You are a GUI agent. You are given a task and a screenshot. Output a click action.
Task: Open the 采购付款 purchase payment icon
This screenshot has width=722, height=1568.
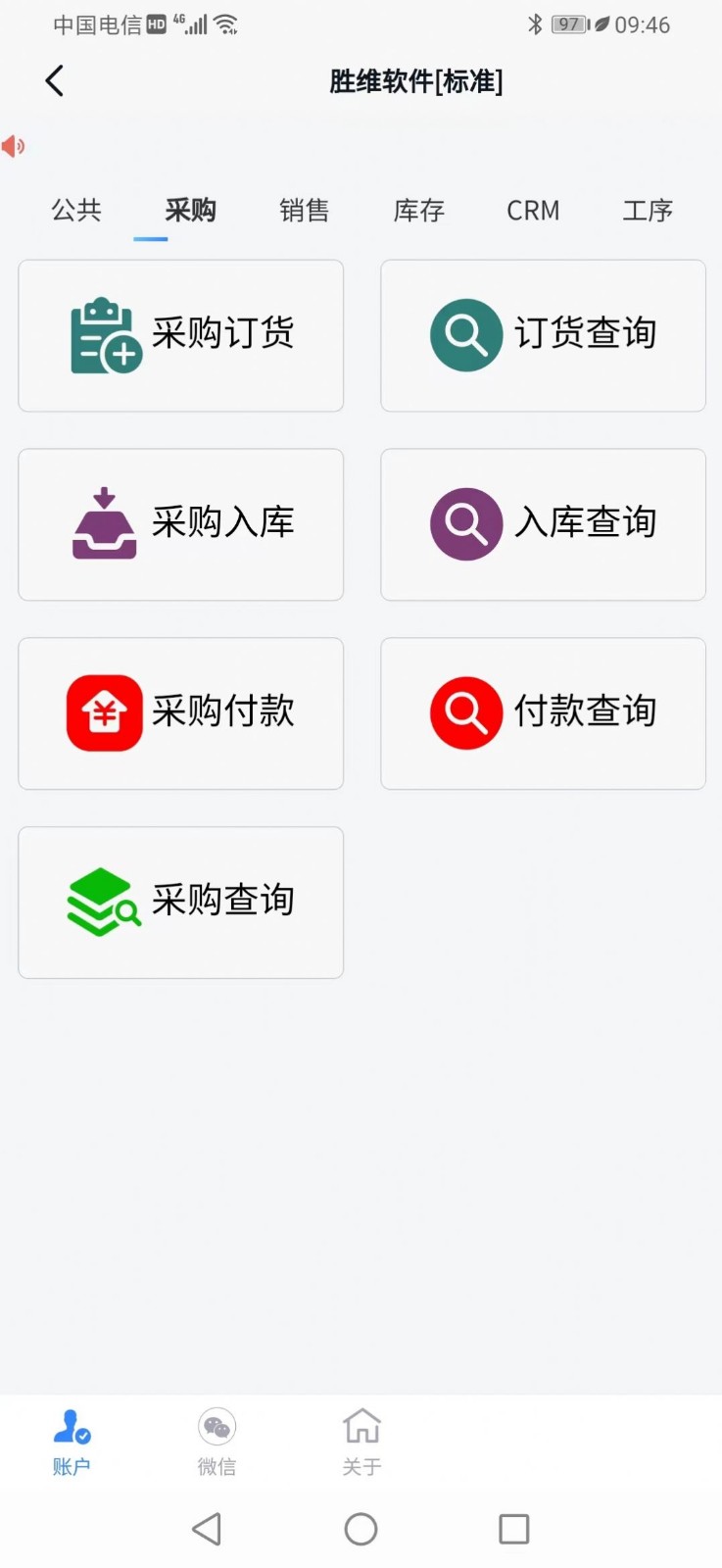180,712
